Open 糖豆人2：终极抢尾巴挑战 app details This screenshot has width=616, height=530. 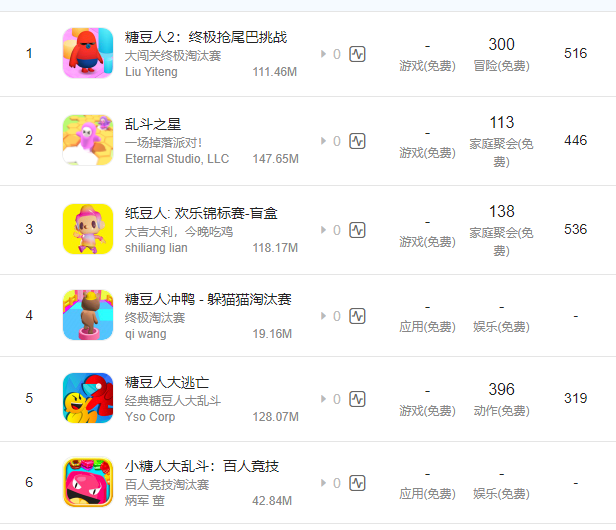(x=206, y=37)
